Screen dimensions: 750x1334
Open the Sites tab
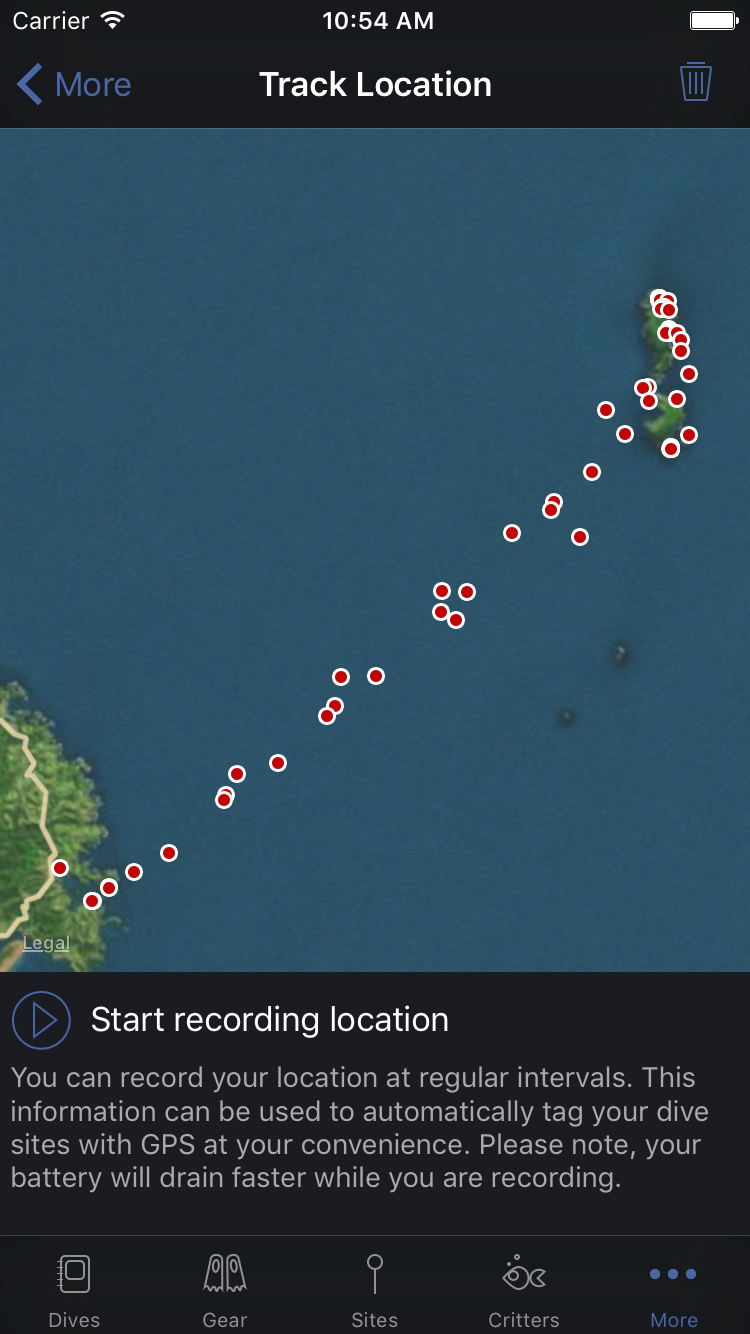pos(375,1290)
